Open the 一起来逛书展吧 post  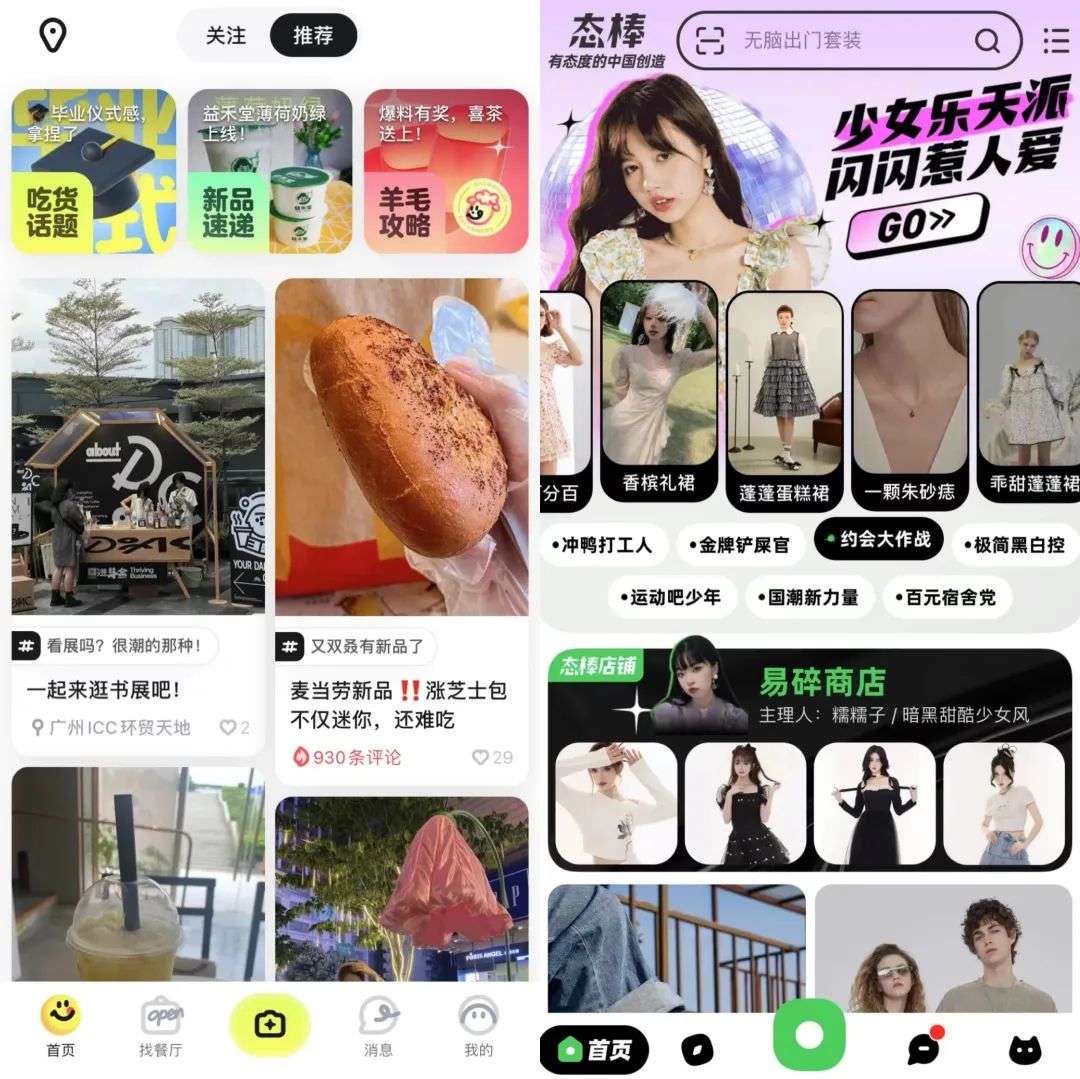point(138,690)
